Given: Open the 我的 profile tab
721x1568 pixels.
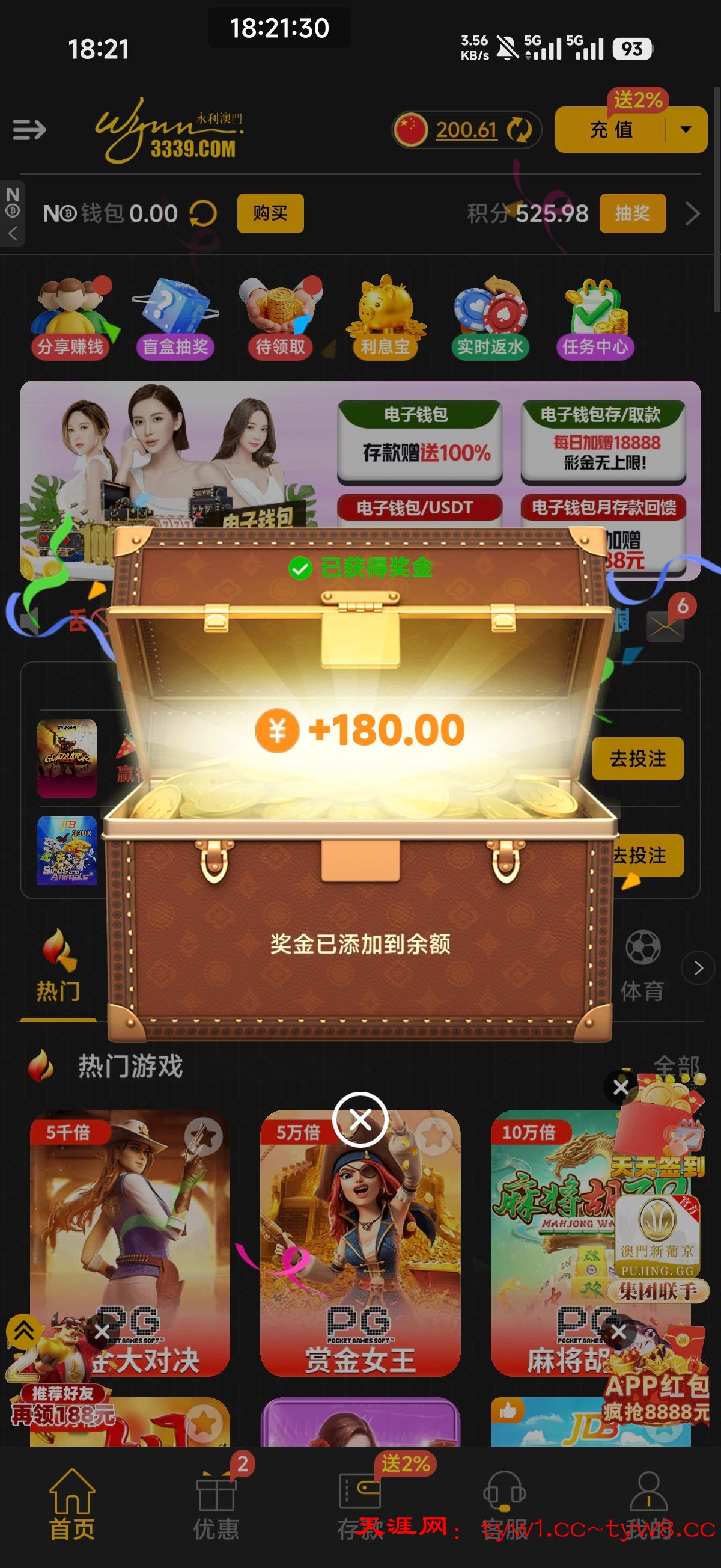Looking at the screenshot, I should point(648,1504).
